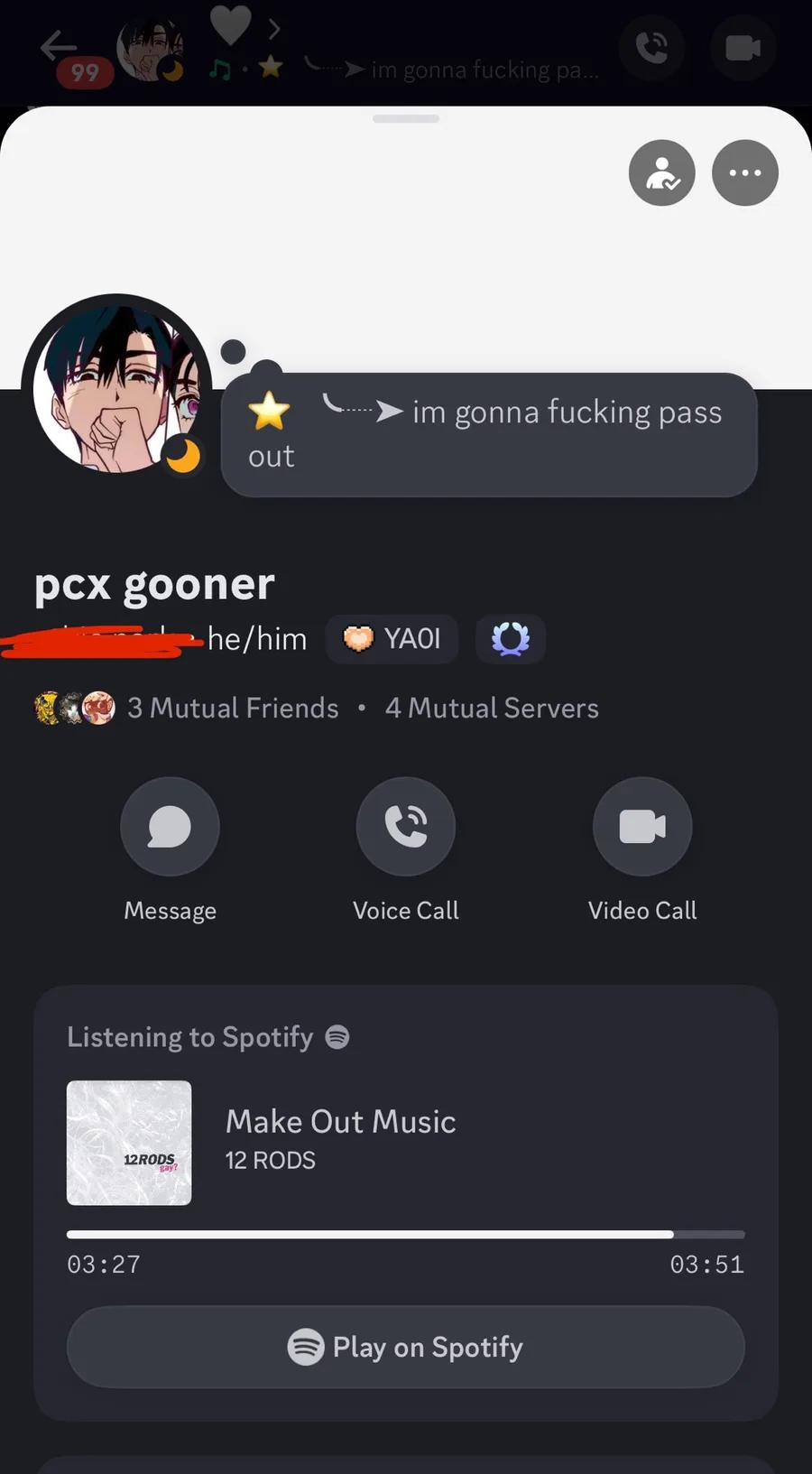Tap Play on Spotify
This screenshot has width=812, height=1474.
406,1347
